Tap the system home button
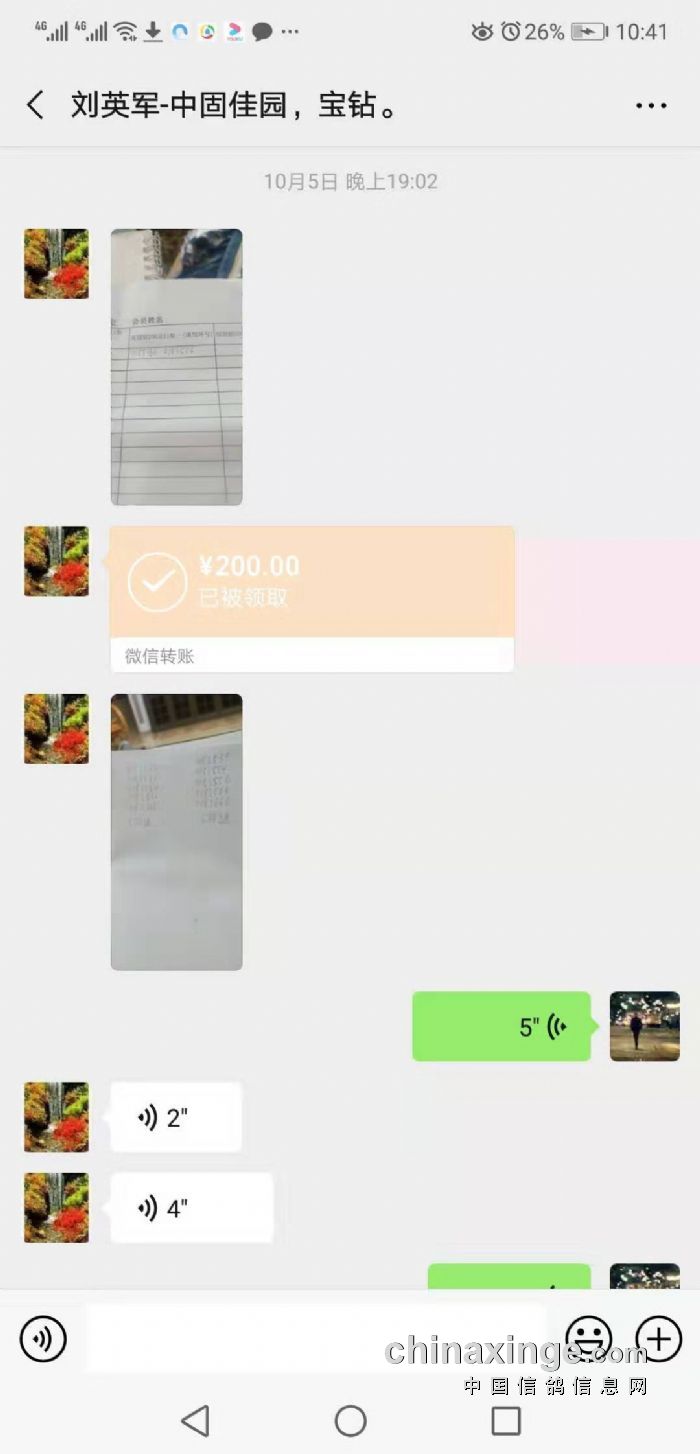Viewport: 700px width, 1454px height. pyautogui.click(x=350, y=1420)
